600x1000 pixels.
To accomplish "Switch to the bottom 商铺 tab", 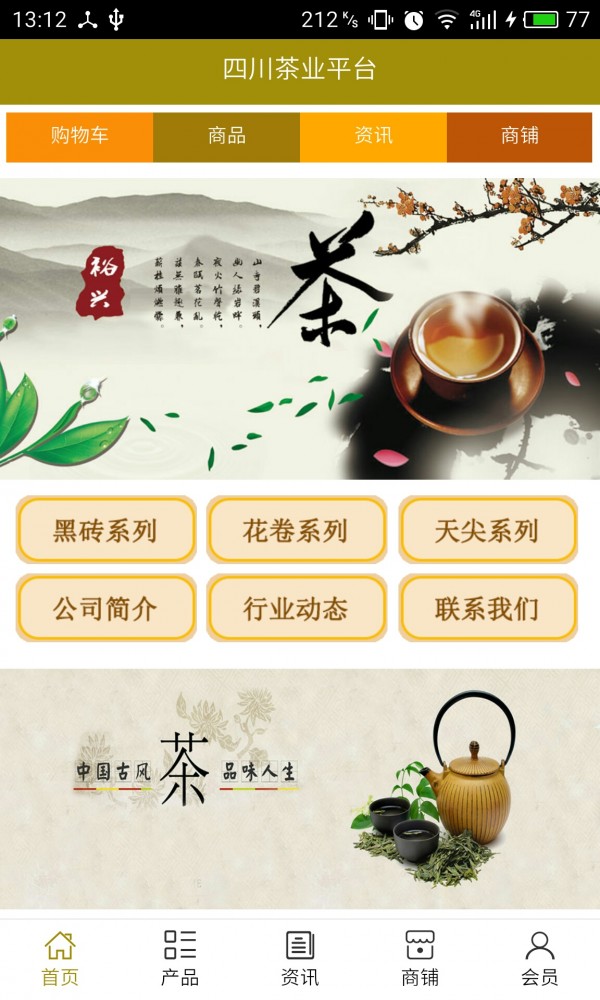I will point(420,958).
